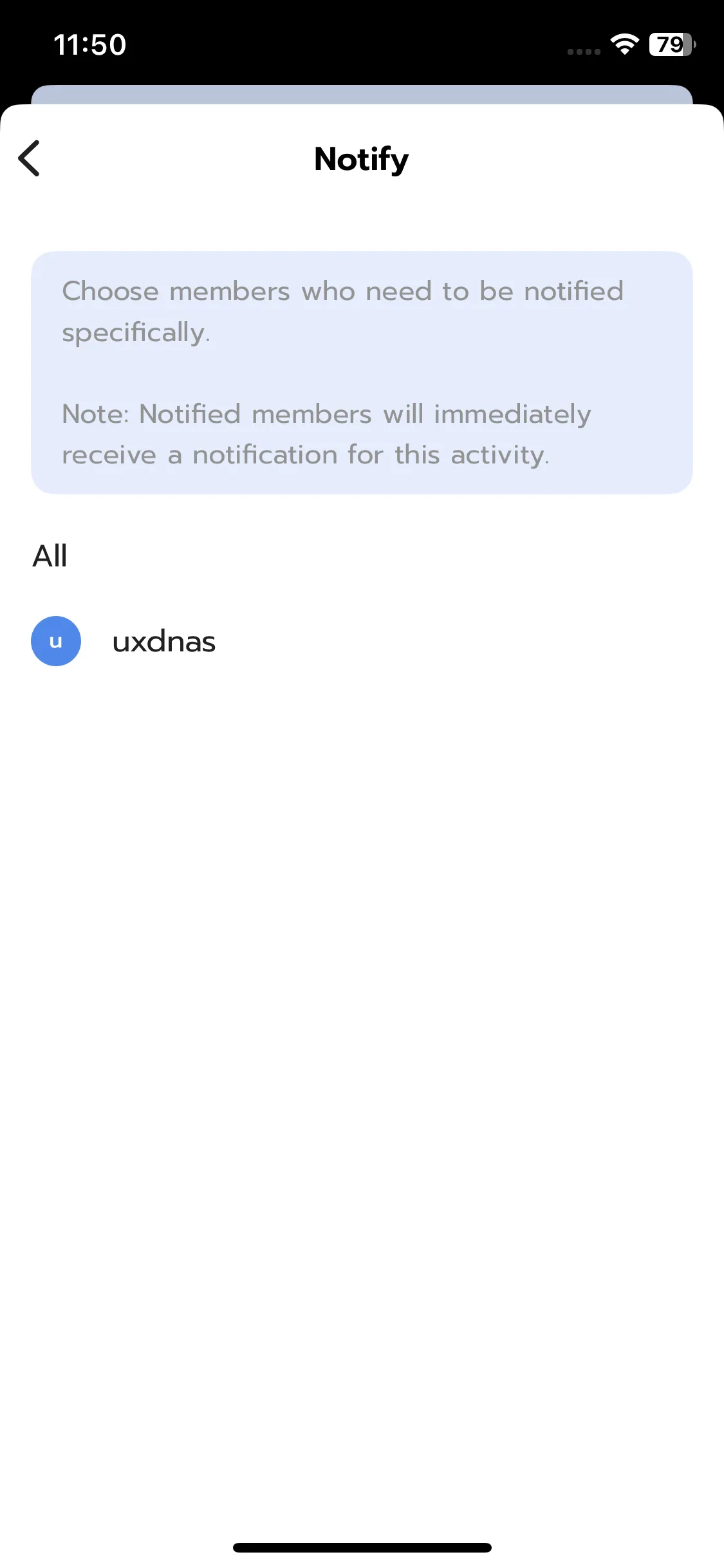
Task: Select all members under the All section
Action: click(x=50, y=555)
